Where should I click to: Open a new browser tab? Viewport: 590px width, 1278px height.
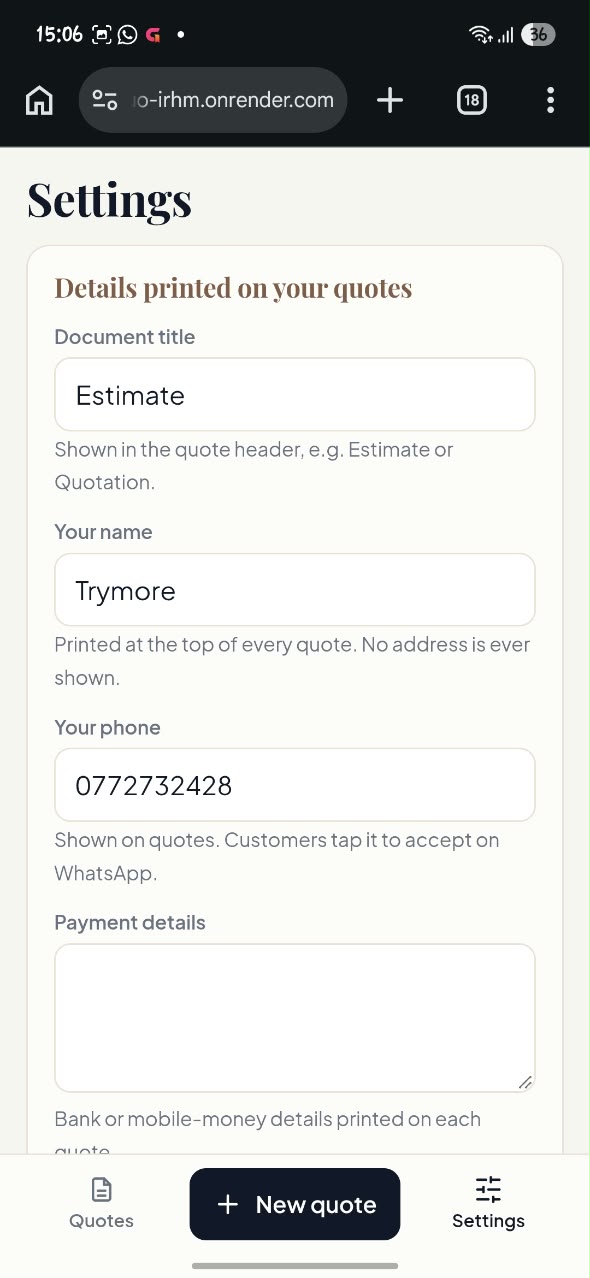(390, 100)
